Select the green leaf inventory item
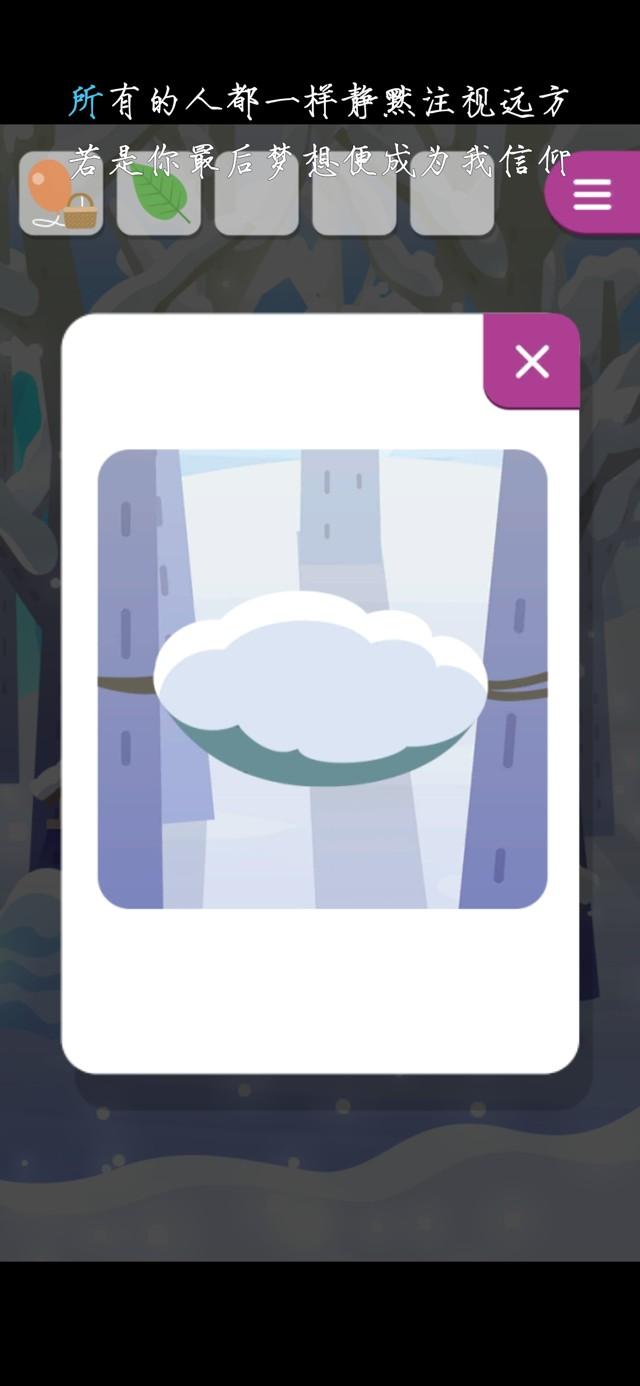 point(158,196)
